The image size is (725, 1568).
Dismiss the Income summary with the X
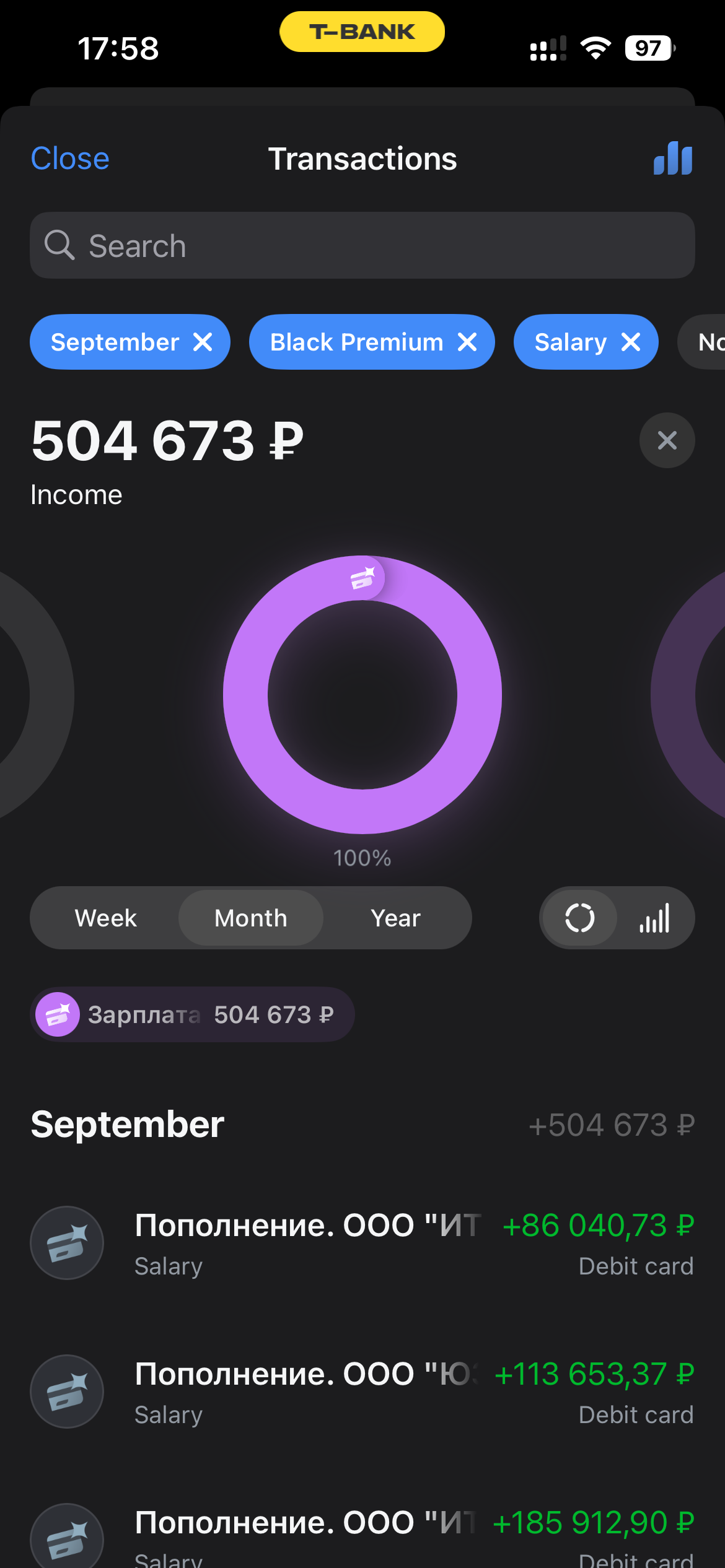point(667,440)
